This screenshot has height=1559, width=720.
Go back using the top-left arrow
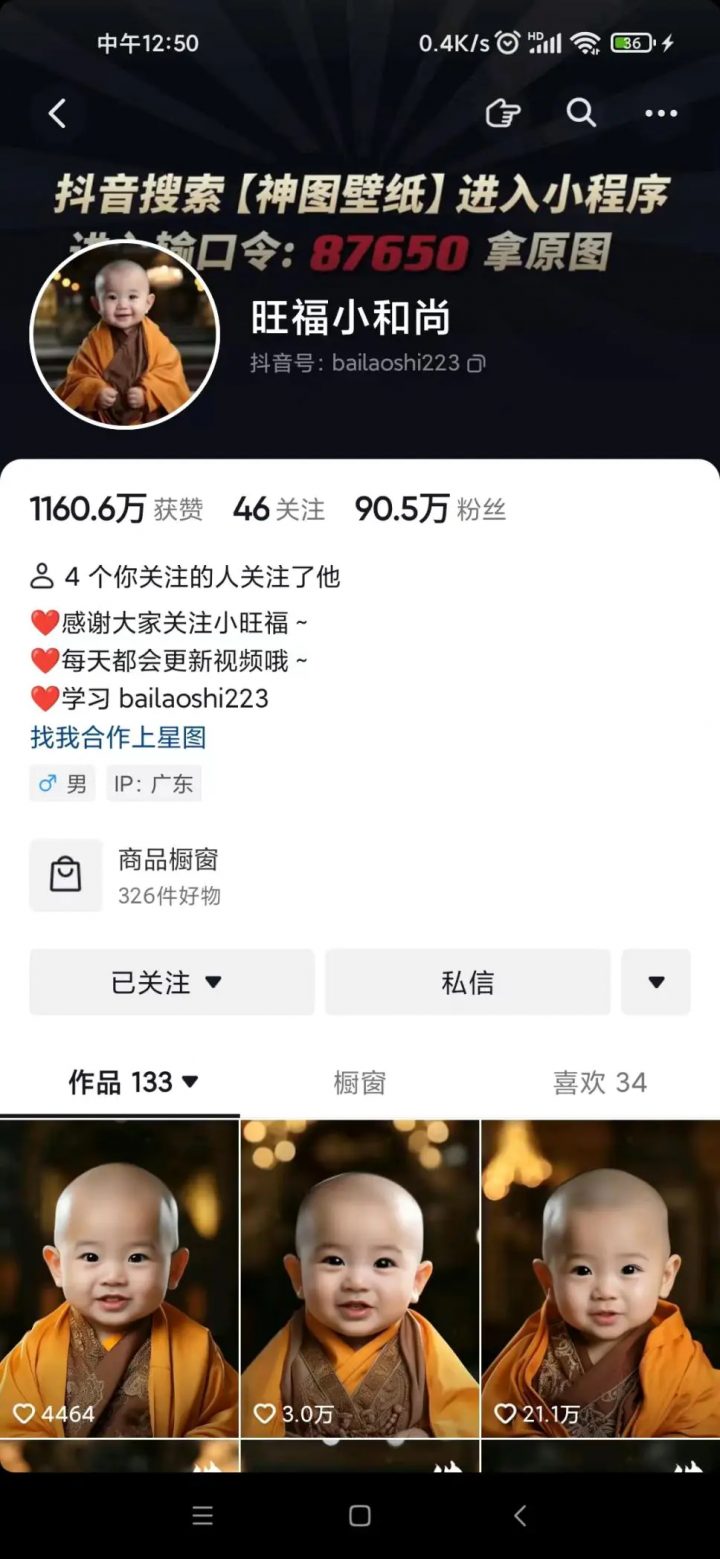tap(57, 114)
